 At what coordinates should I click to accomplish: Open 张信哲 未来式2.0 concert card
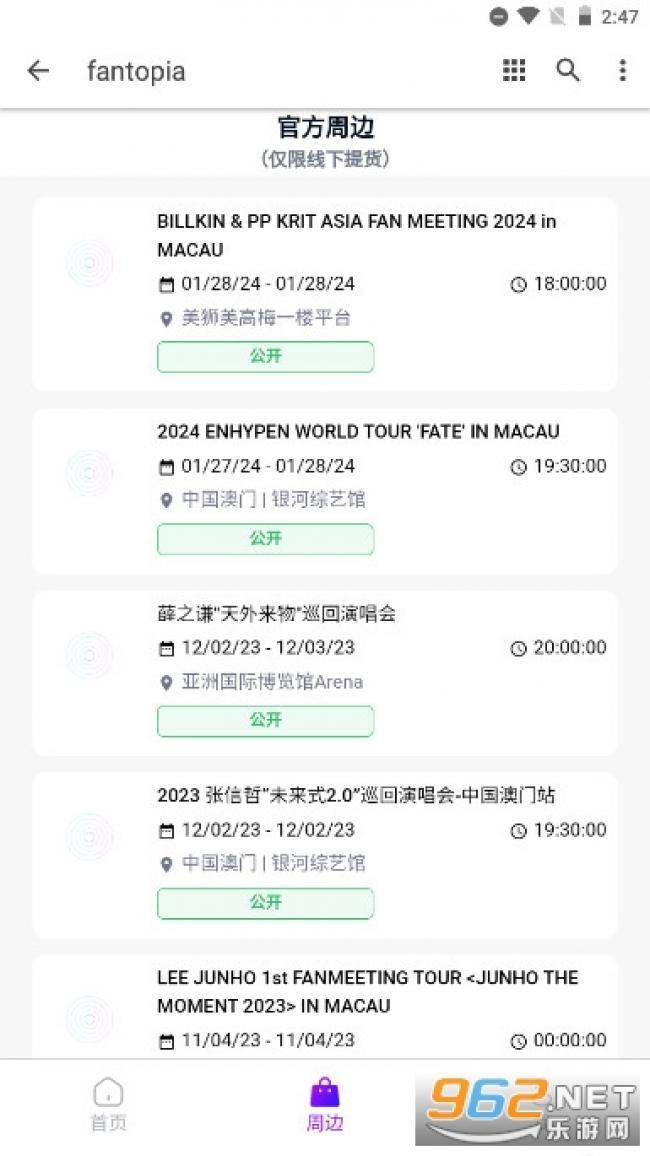pyautogui.click(x=325, y=855)
